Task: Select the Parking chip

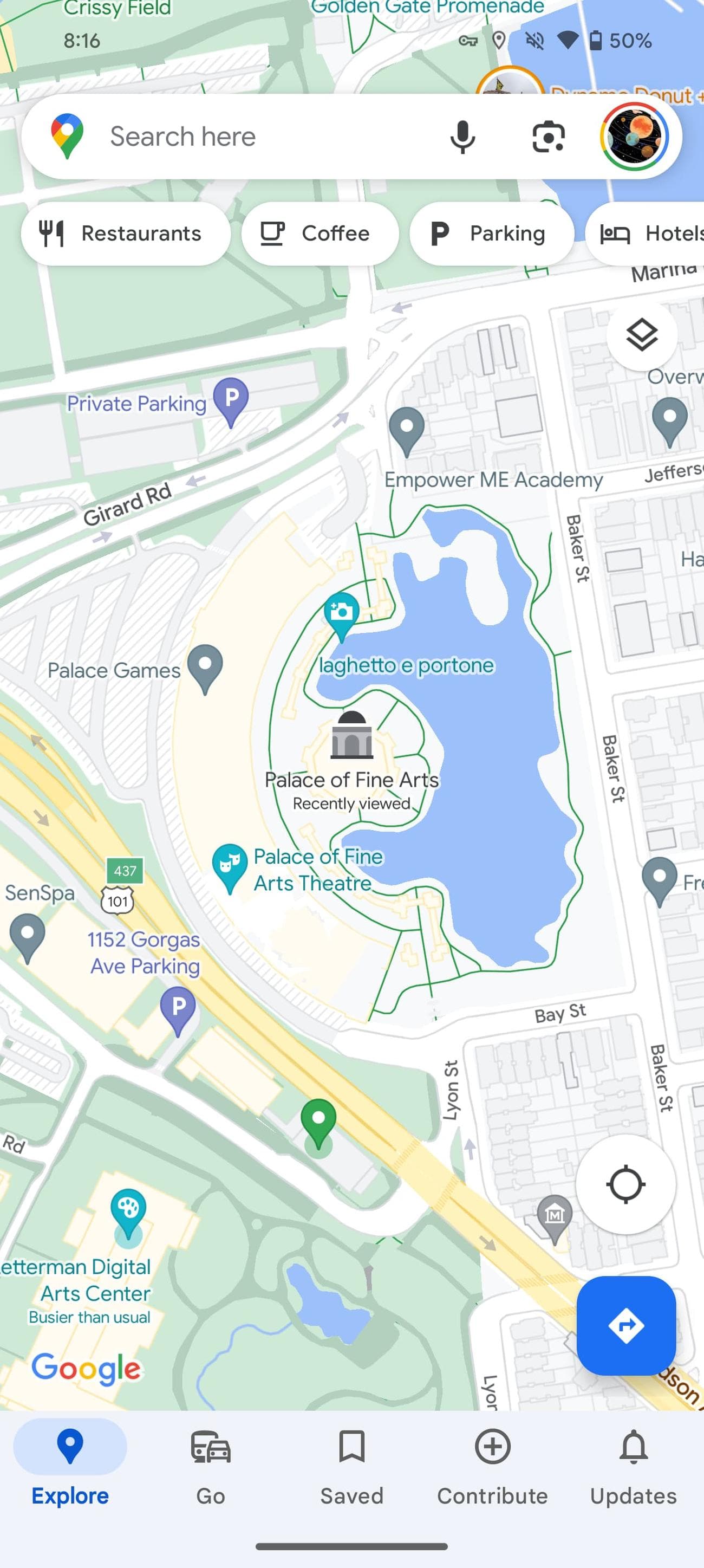Action: coord(492,234)
